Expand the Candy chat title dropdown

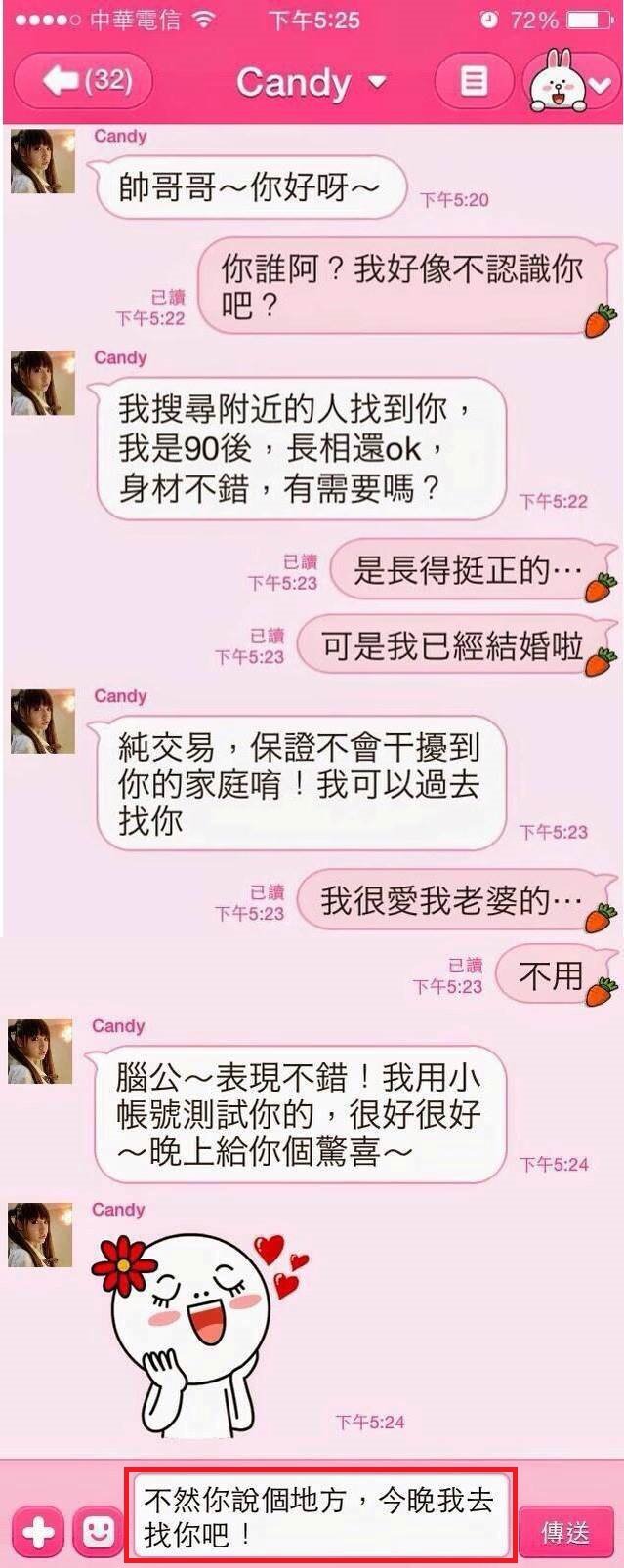click(312, 83)
